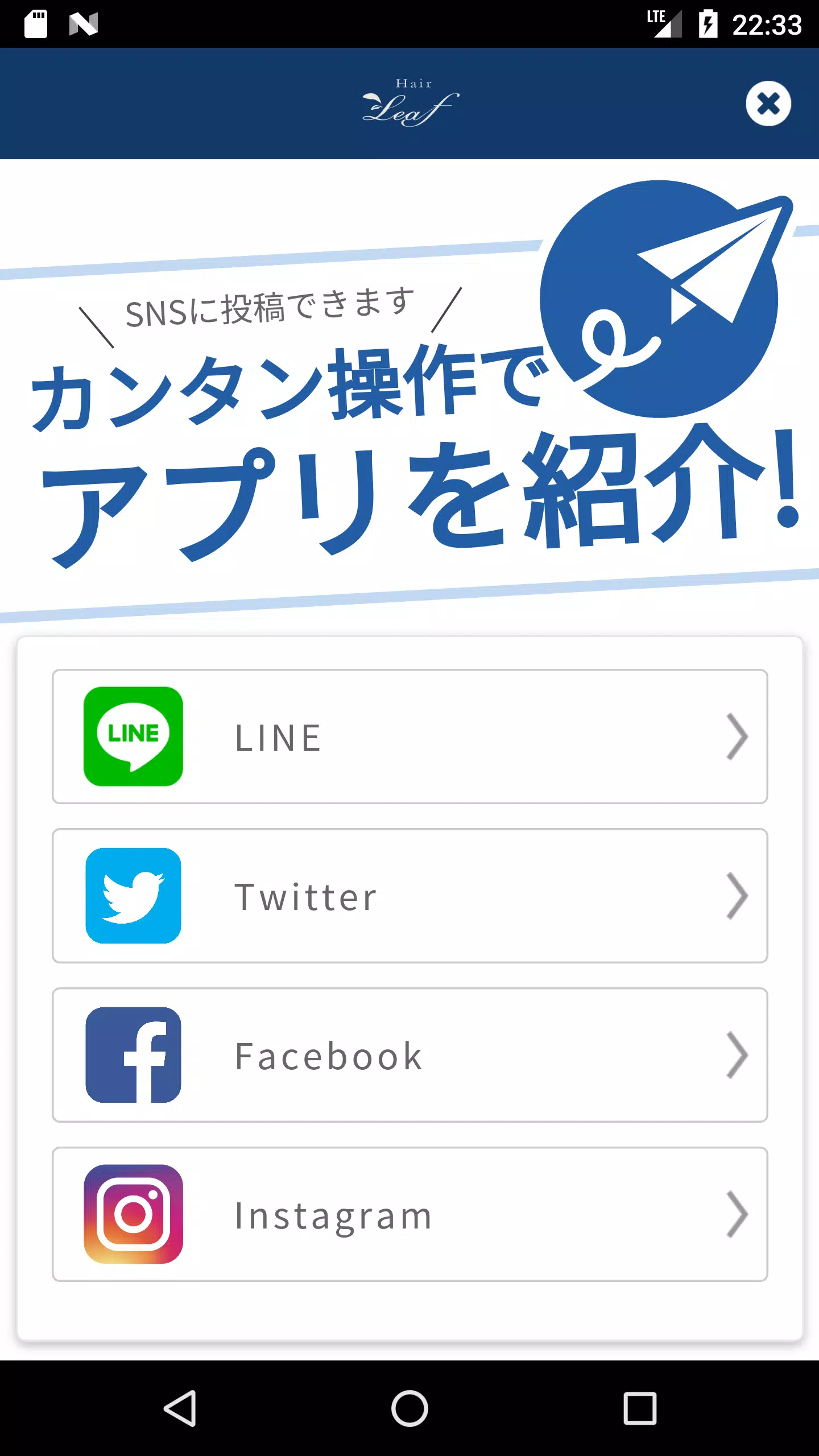Tap the Instagram camera icon
Viewport: 819px width, 1456px height.
132,1214
